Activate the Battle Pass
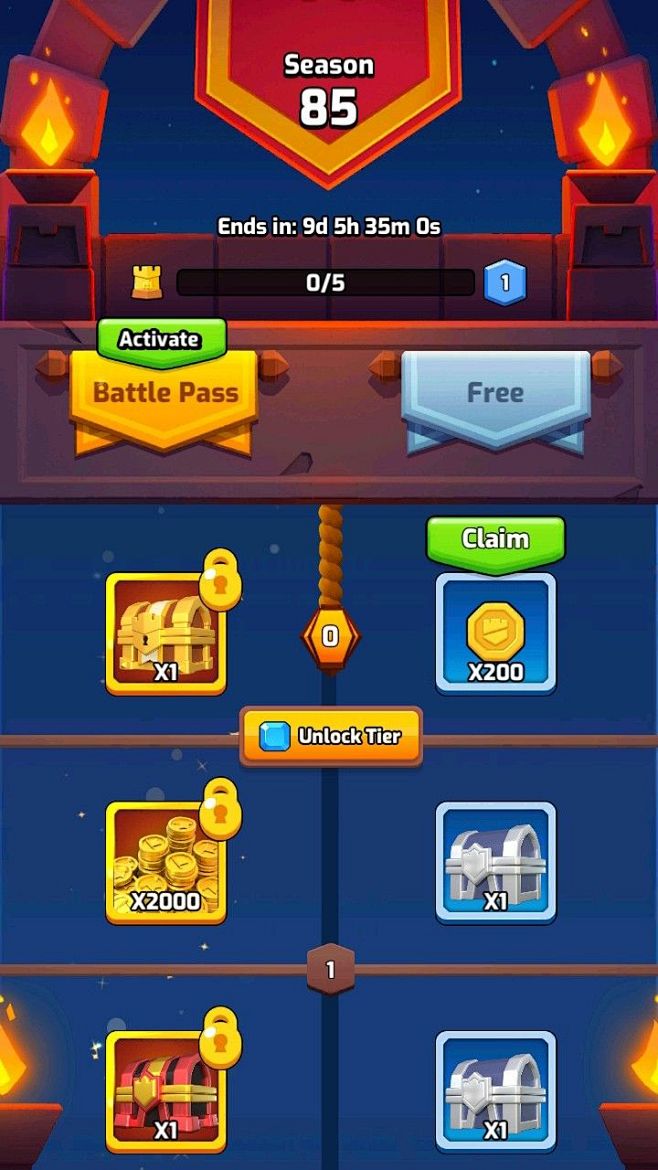Screen dimensions: 658x1170 [160, 340]
